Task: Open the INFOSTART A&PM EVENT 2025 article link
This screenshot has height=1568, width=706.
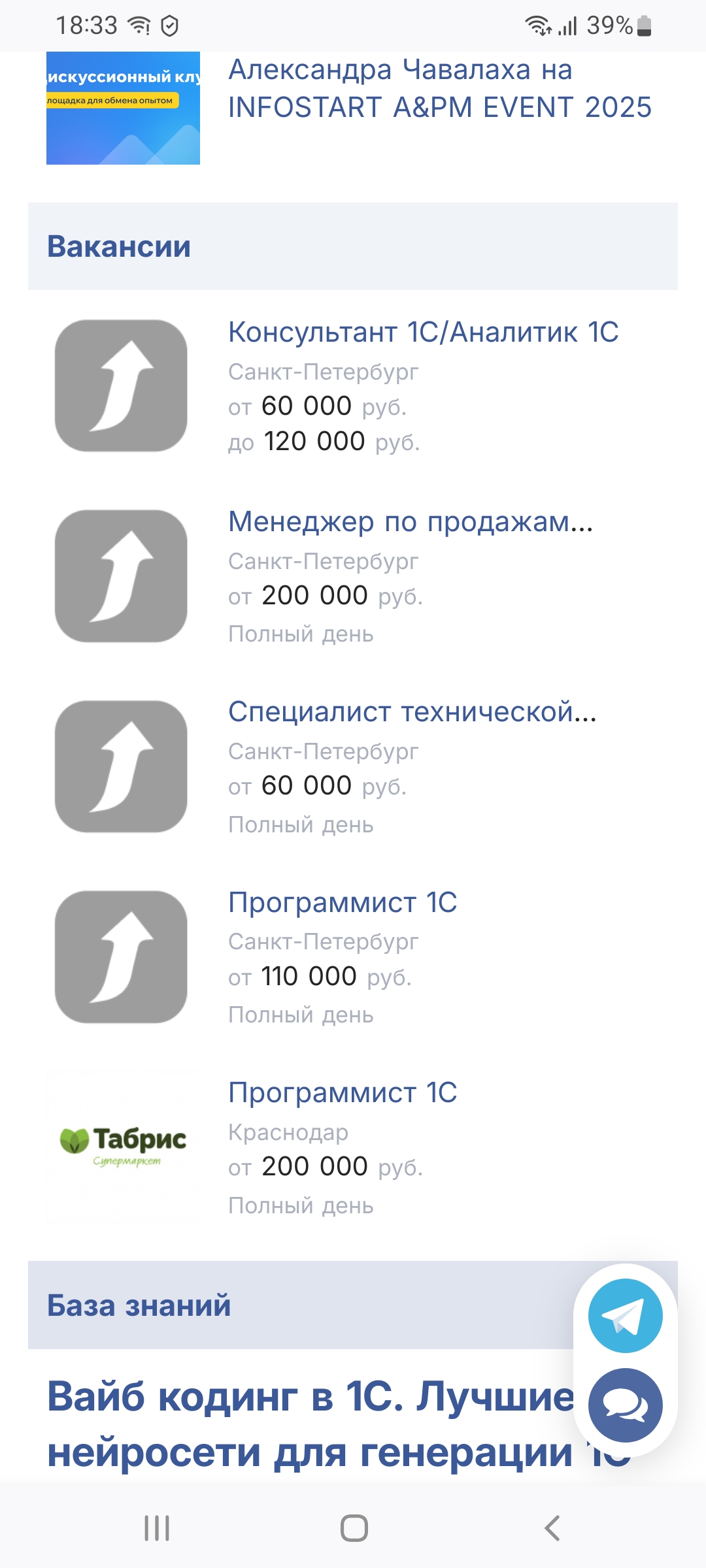Action: pyautogui.click(x=439, y=89)
